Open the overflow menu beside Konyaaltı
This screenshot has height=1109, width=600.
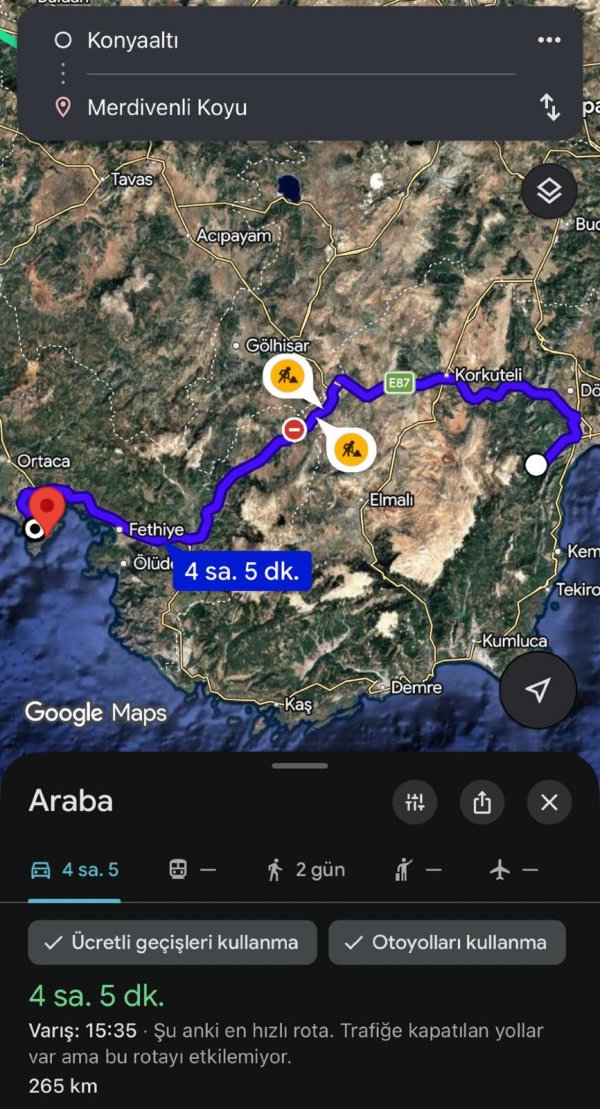(549, 40)
